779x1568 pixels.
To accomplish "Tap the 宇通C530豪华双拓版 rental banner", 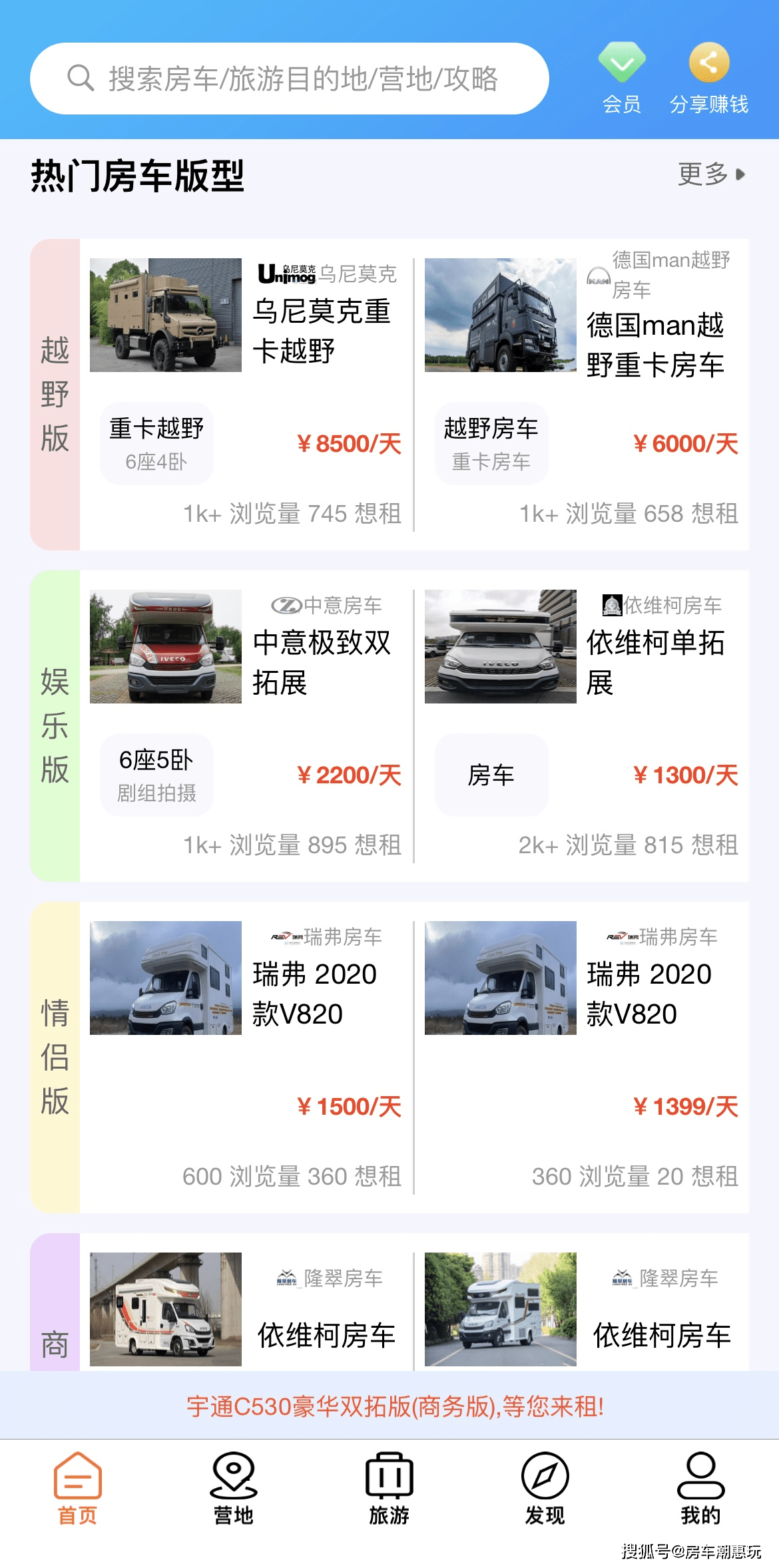I will (x=395, y=1406).
